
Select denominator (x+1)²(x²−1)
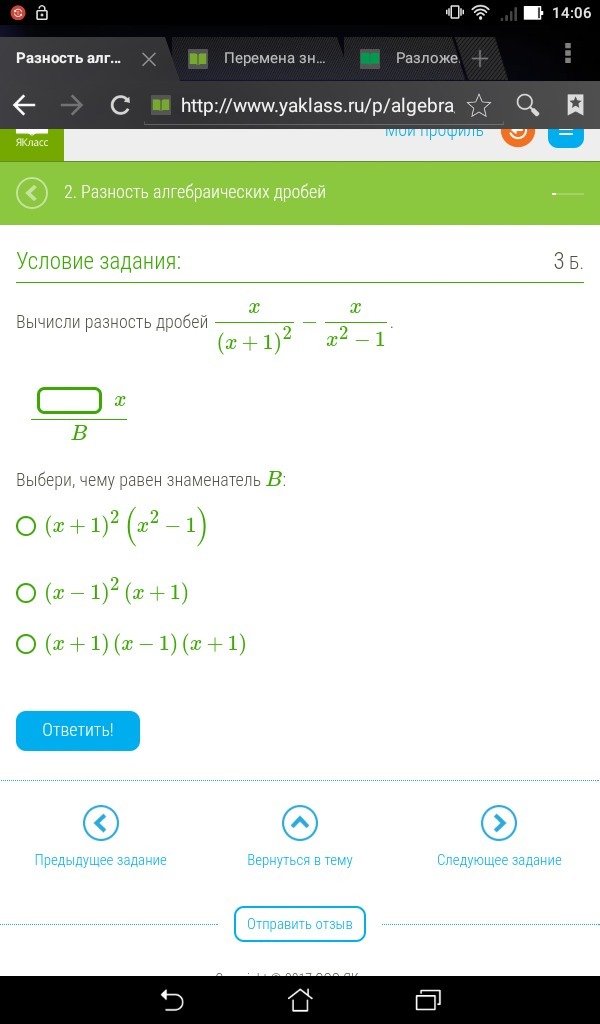pyautogui.click(x=26, y=527)
